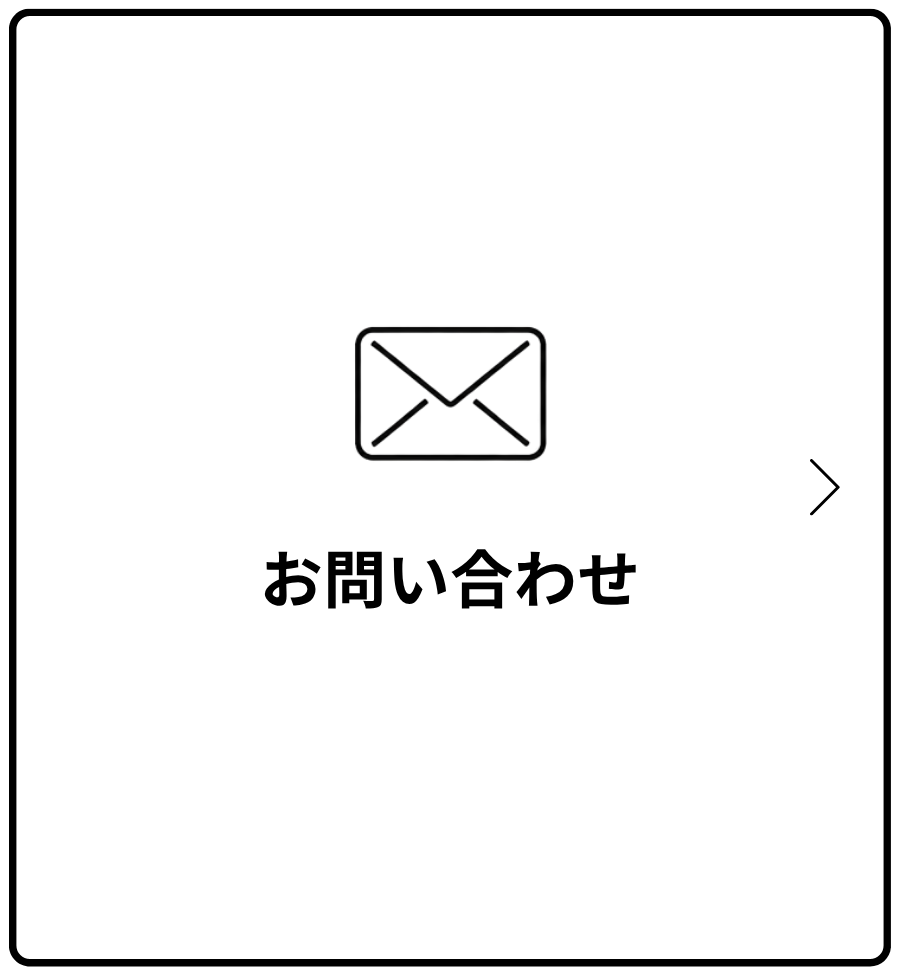This screenshot has width=900, height=975.
Task: Open the お問い合わせ contact card
Action: point(450,488)
